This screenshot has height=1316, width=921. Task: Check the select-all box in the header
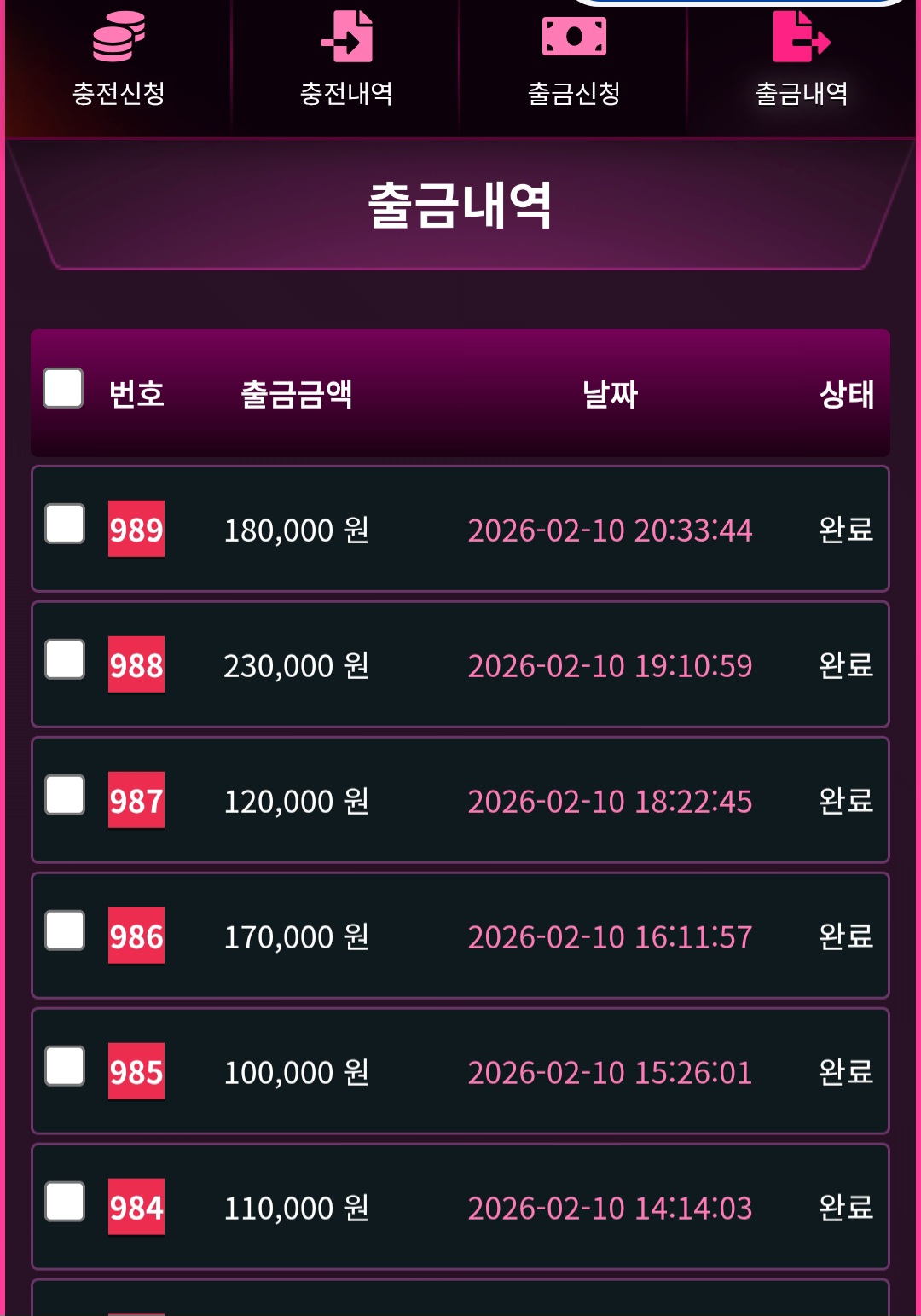[x=63, y=389]
